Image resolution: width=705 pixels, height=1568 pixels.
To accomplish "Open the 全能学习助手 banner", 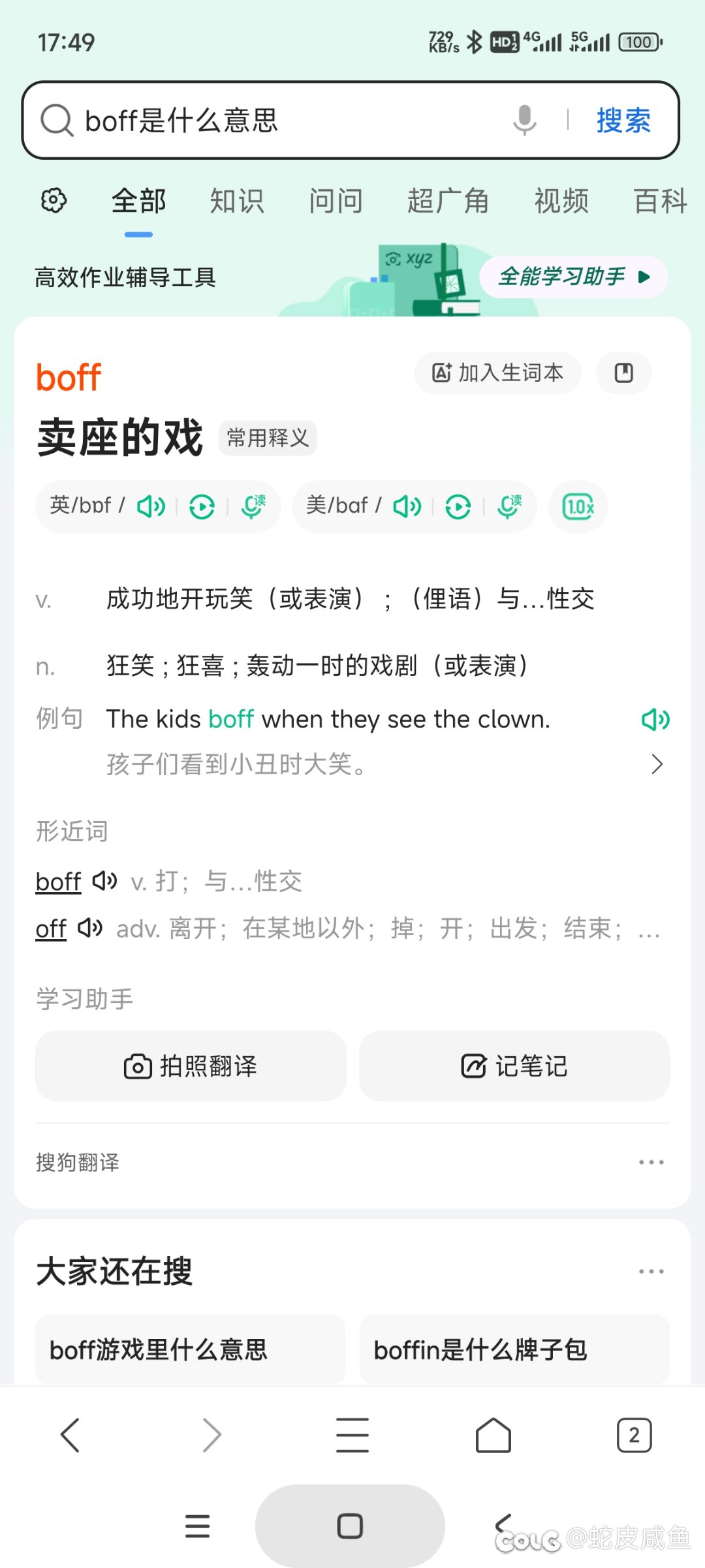I will point(573,277).
